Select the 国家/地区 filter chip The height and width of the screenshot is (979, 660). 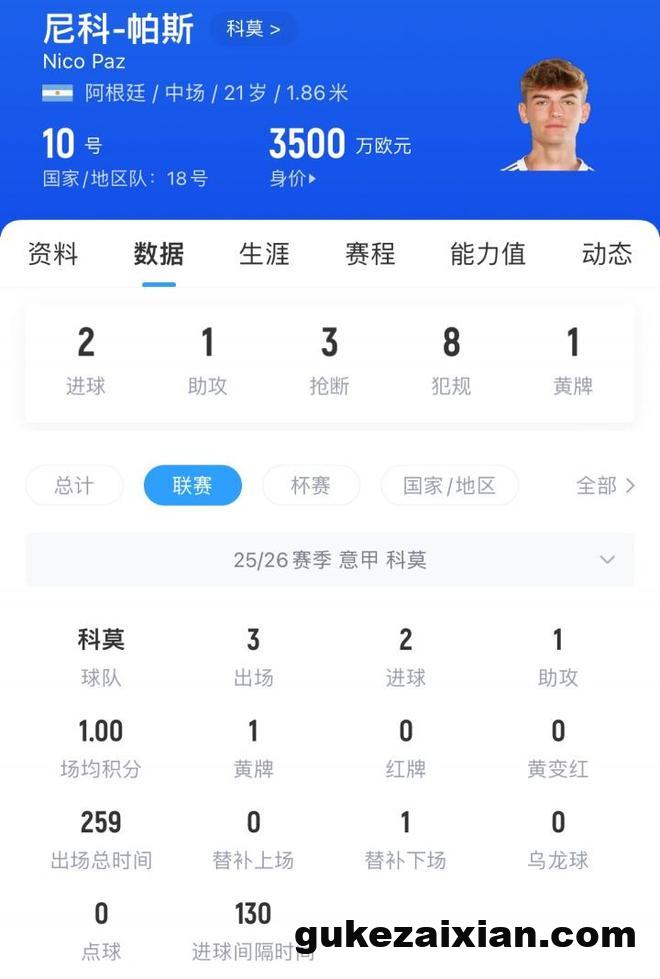[x=449, y=486]
